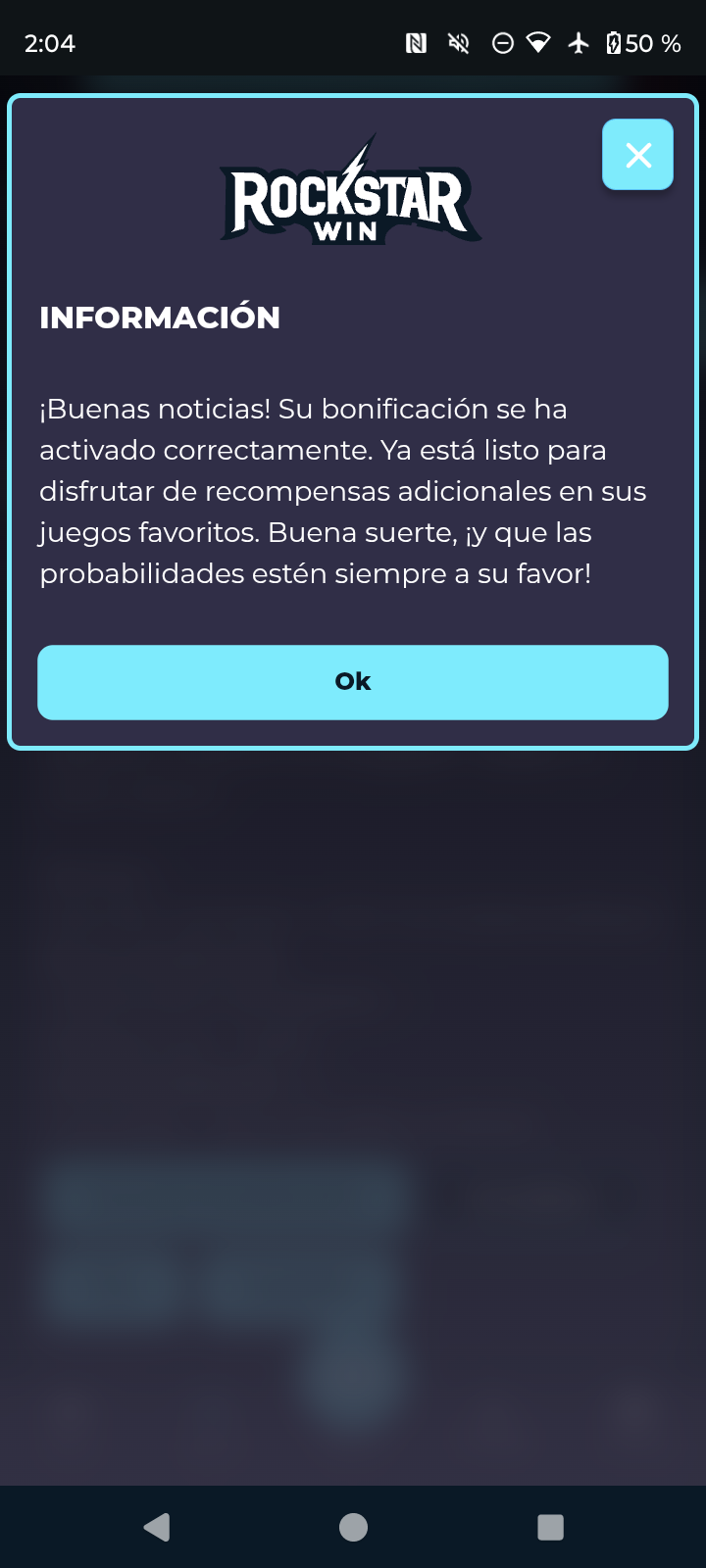Close the INFORMACIÓN dialog with X
Image resolution: width=706 pixels, height=1568 pixels.
(x=637, y=154)
